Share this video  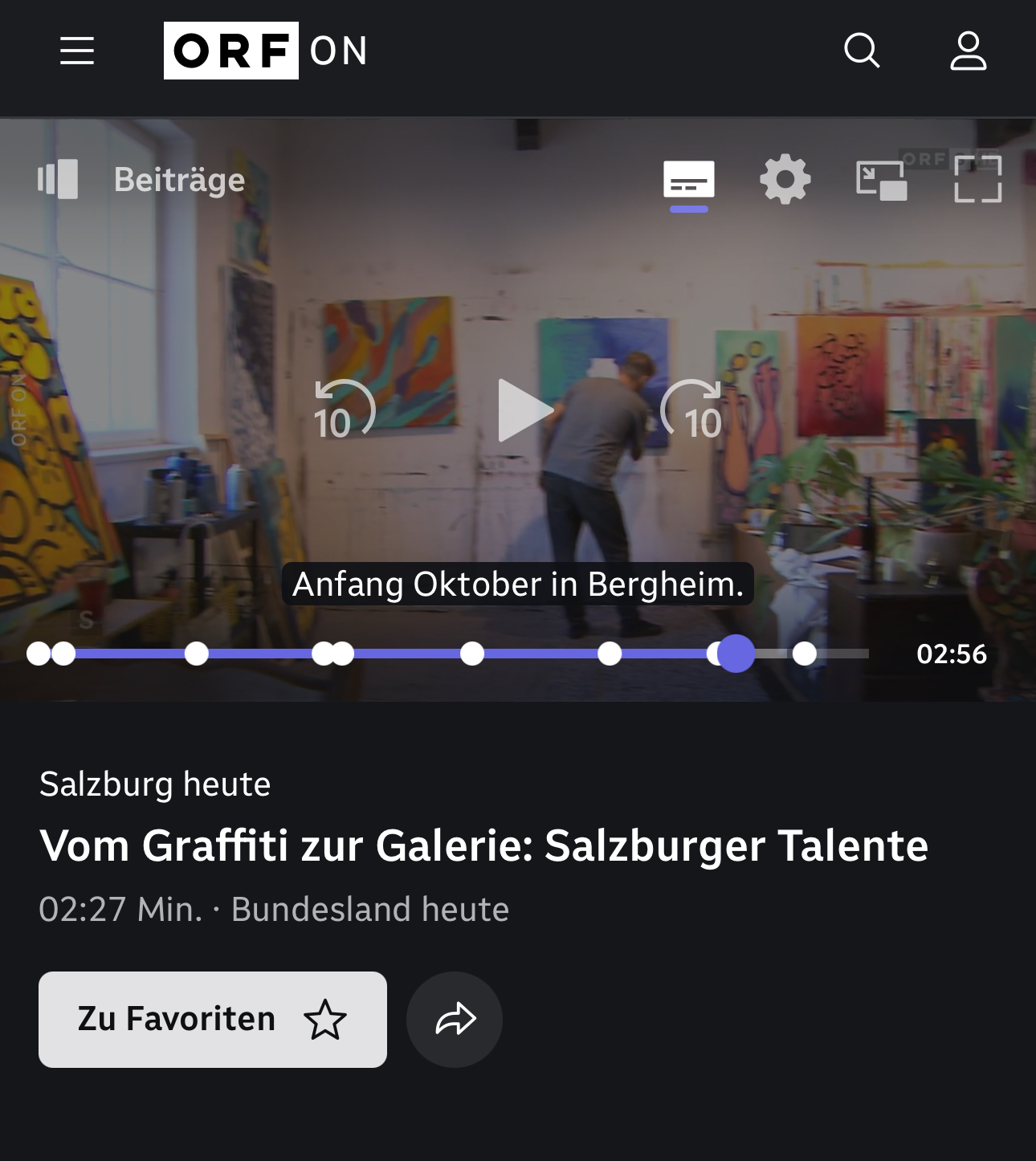[x=455, y=1019]
